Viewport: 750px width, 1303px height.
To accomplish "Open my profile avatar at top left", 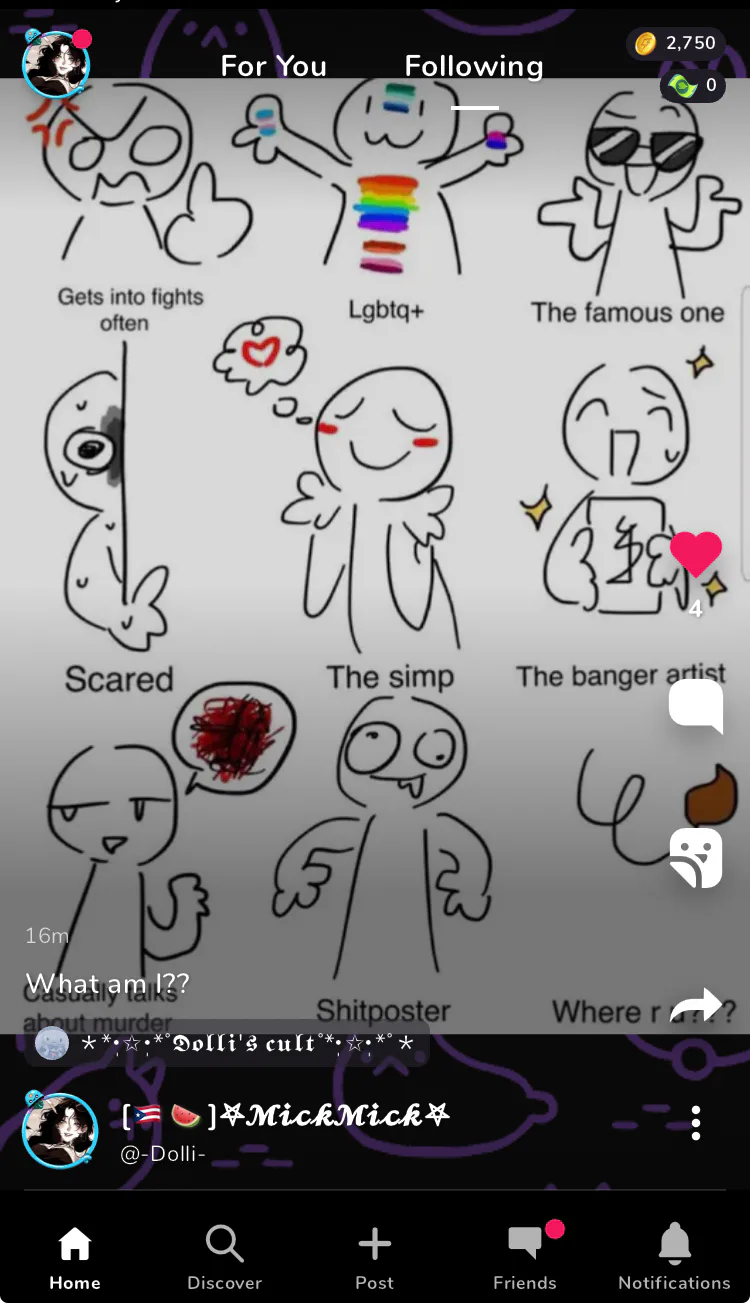I will 56,64.
